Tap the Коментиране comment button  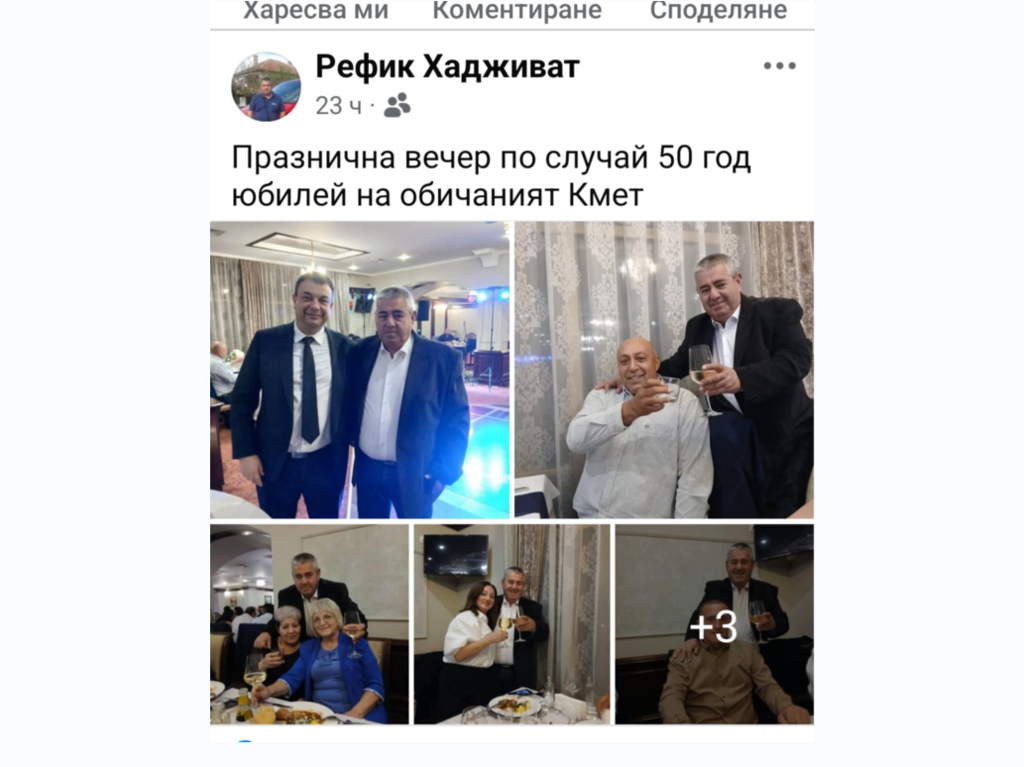[x=516, y=11]
